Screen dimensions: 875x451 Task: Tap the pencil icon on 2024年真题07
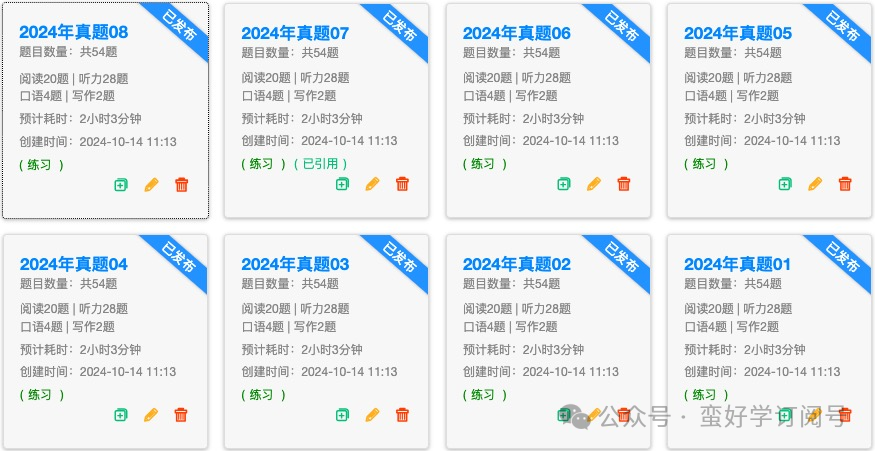click(372, 184)
